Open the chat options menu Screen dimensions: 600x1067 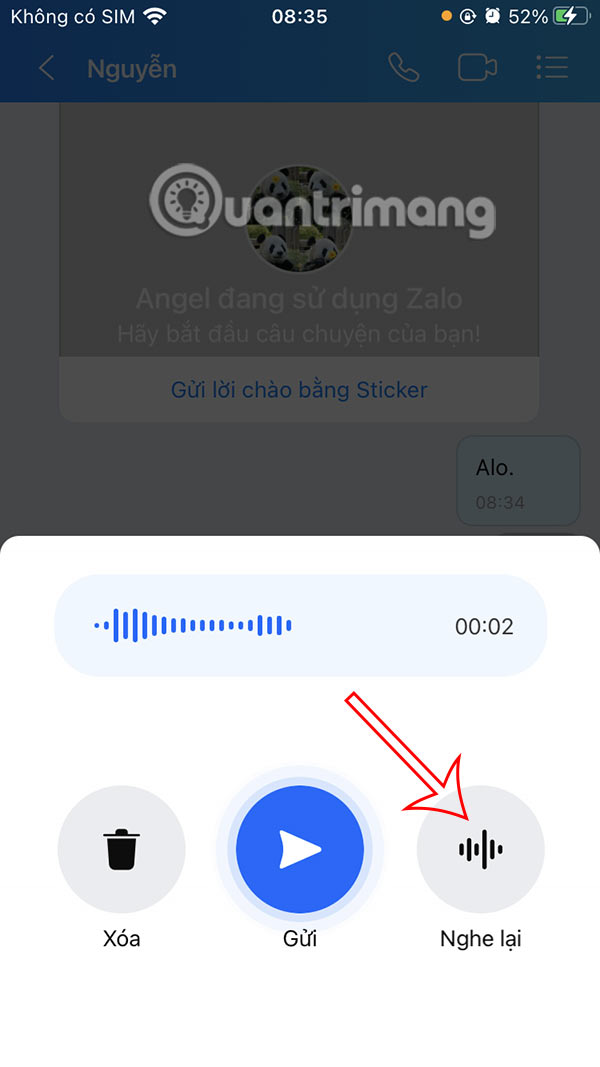coord(551,68)
